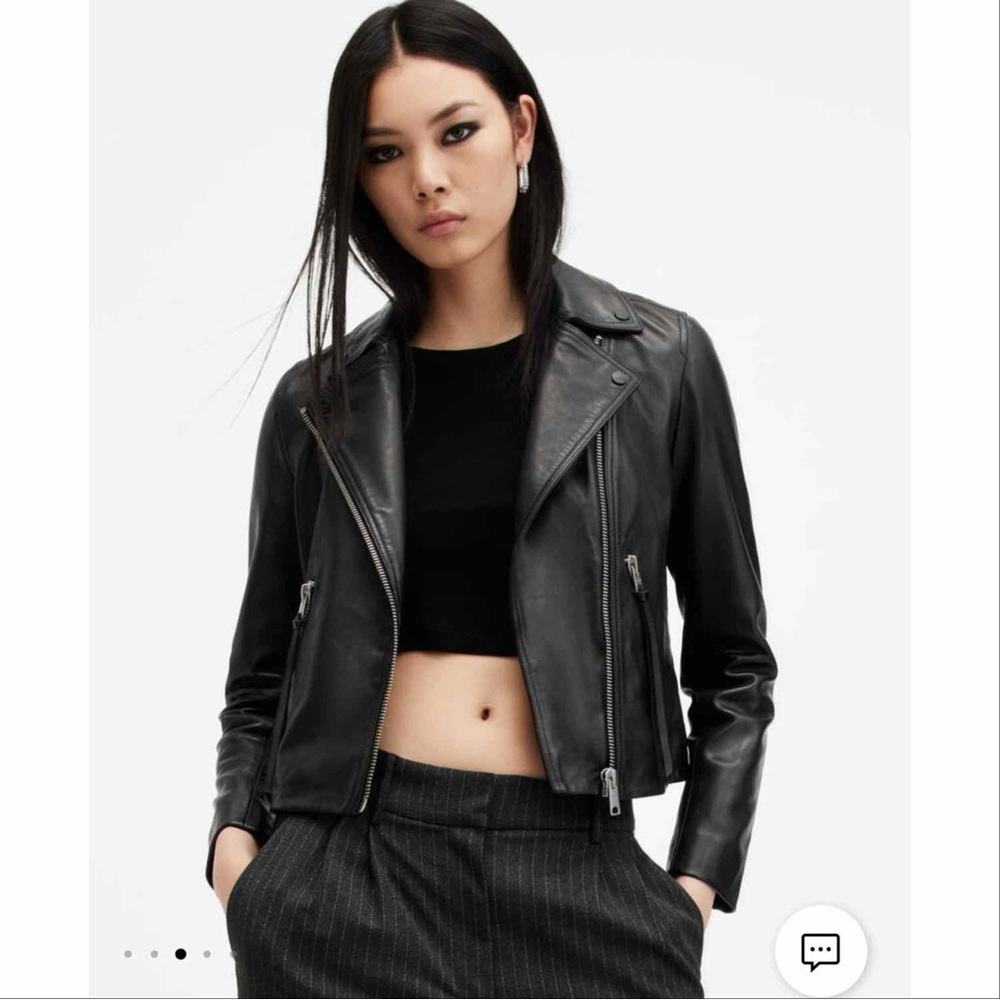Open the live chat support bubble
The height and width of the screenshot is (1000, 1000).
pos(820,951)
